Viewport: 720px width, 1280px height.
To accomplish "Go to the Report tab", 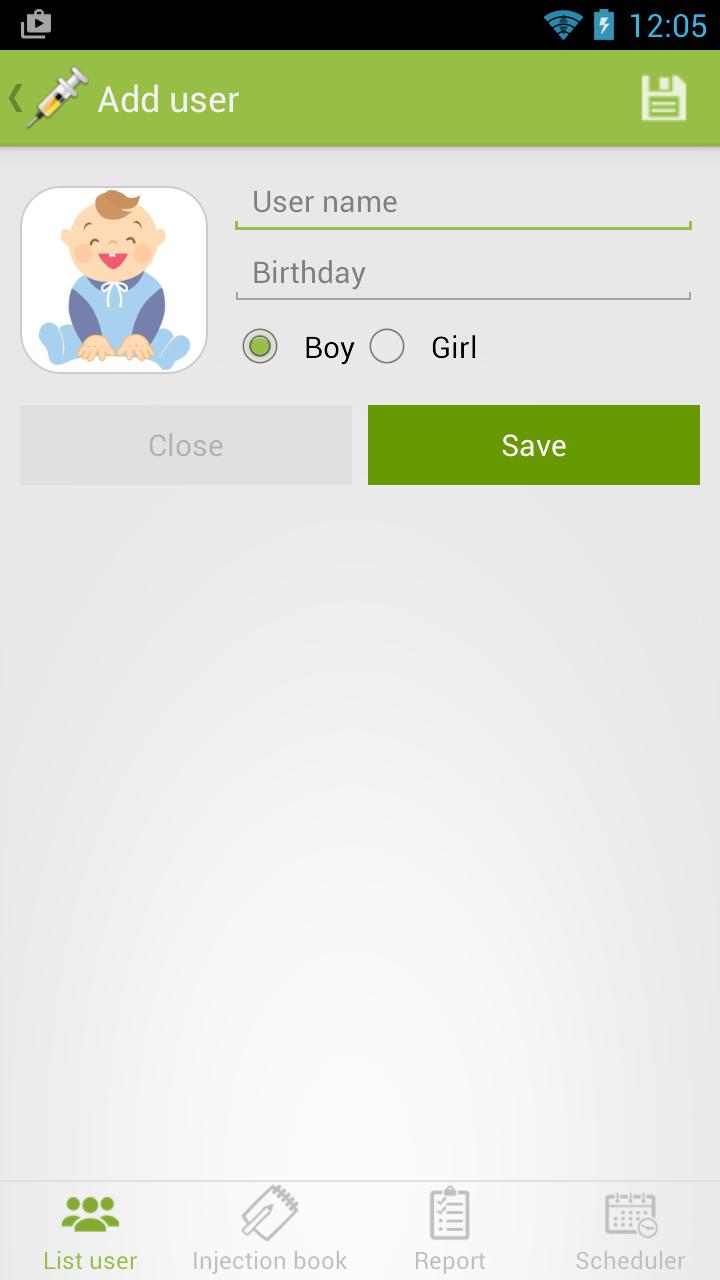I will pyautogui.click(x=450, y=1232).
